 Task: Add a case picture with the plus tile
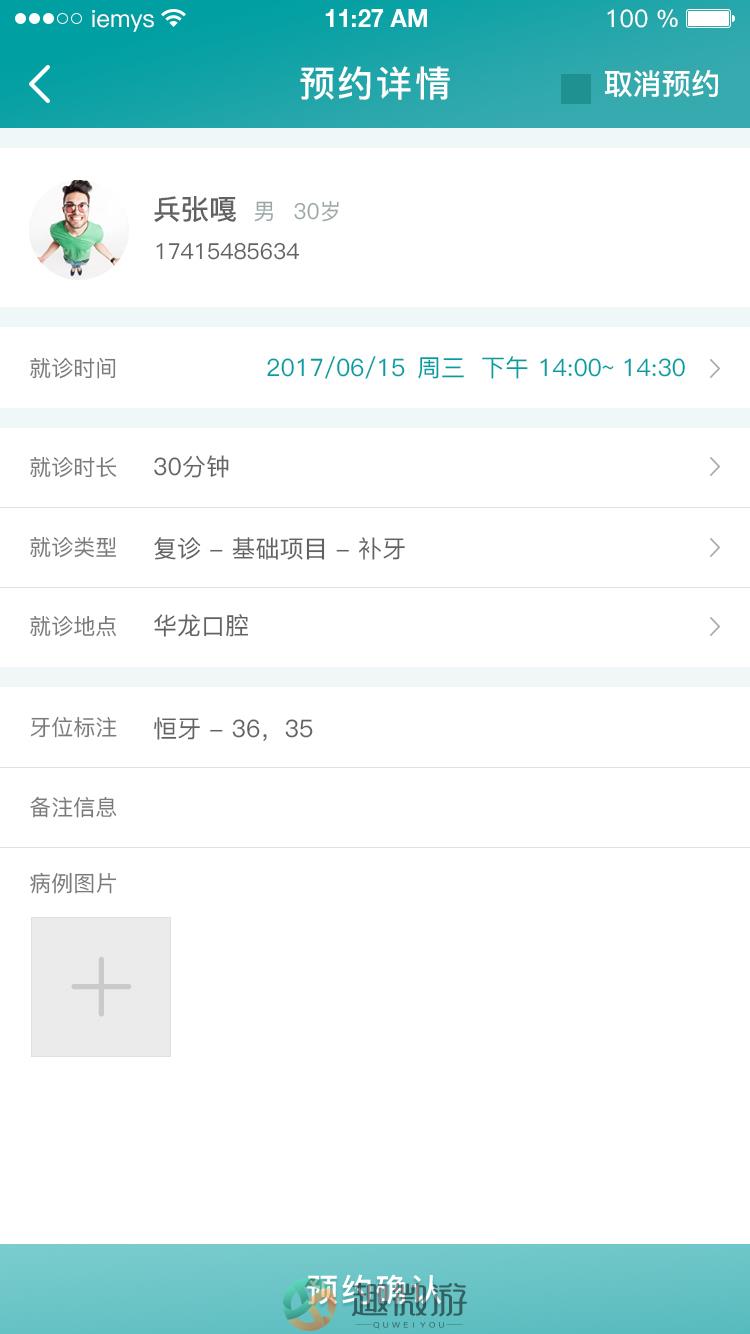click(x=101, y=987)
